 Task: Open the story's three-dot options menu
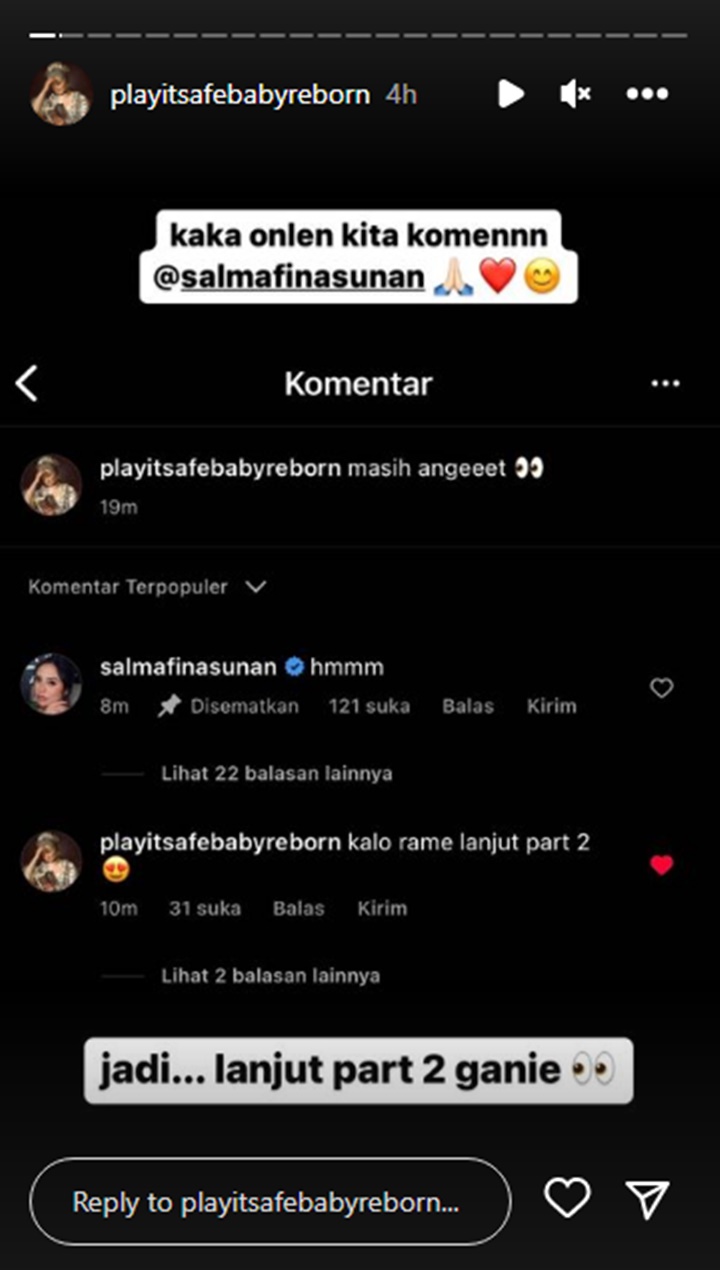pos(647,95)
